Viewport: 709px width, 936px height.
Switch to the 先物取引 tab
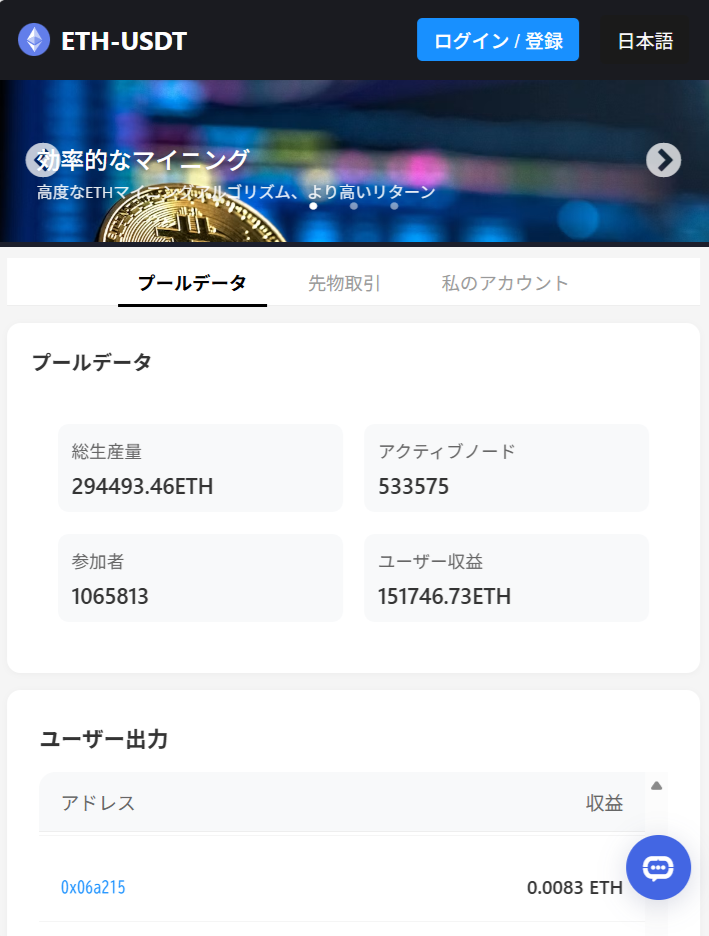(344, 283)
